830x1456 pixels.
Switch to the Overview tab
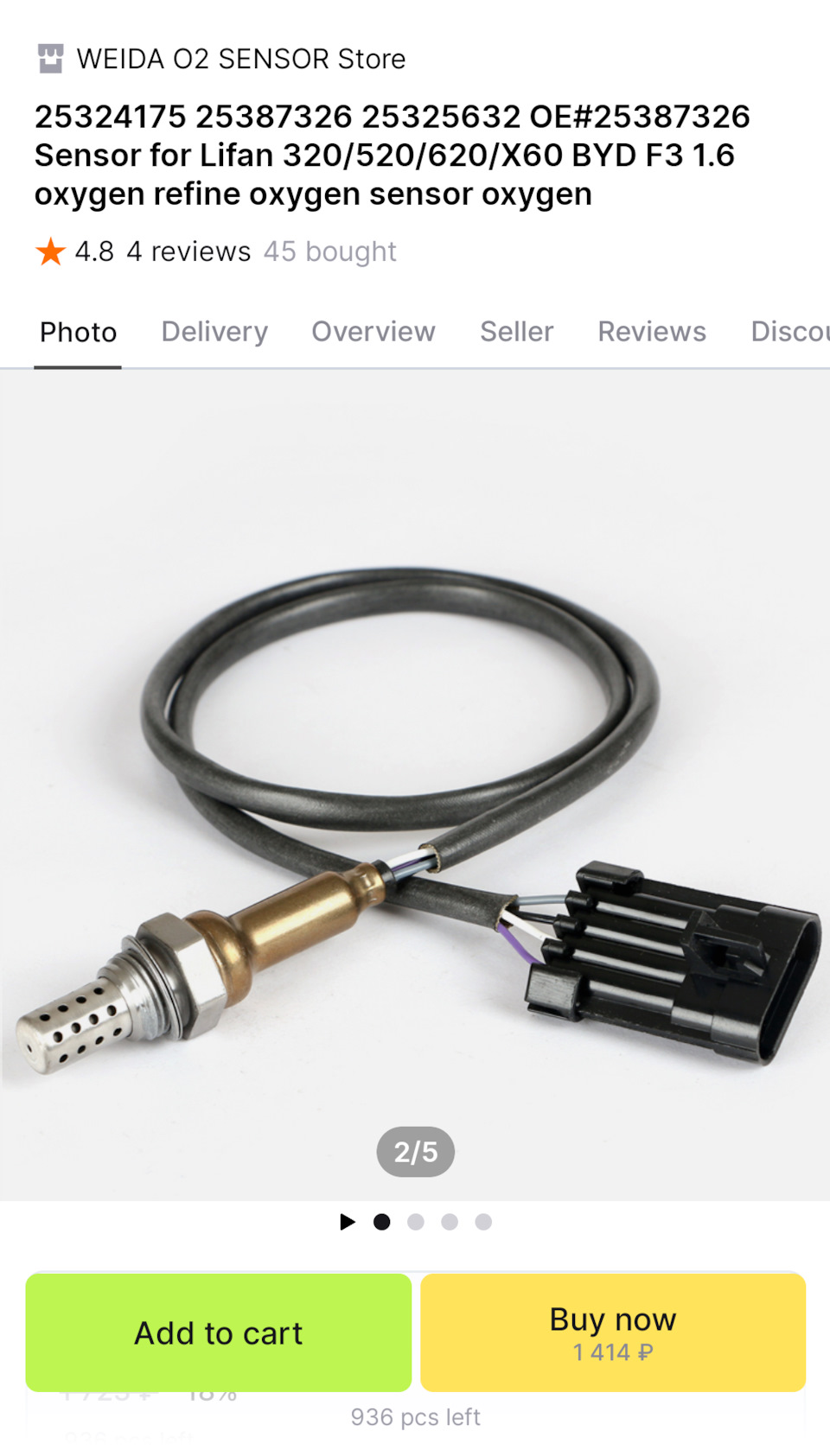pos(373,332)
